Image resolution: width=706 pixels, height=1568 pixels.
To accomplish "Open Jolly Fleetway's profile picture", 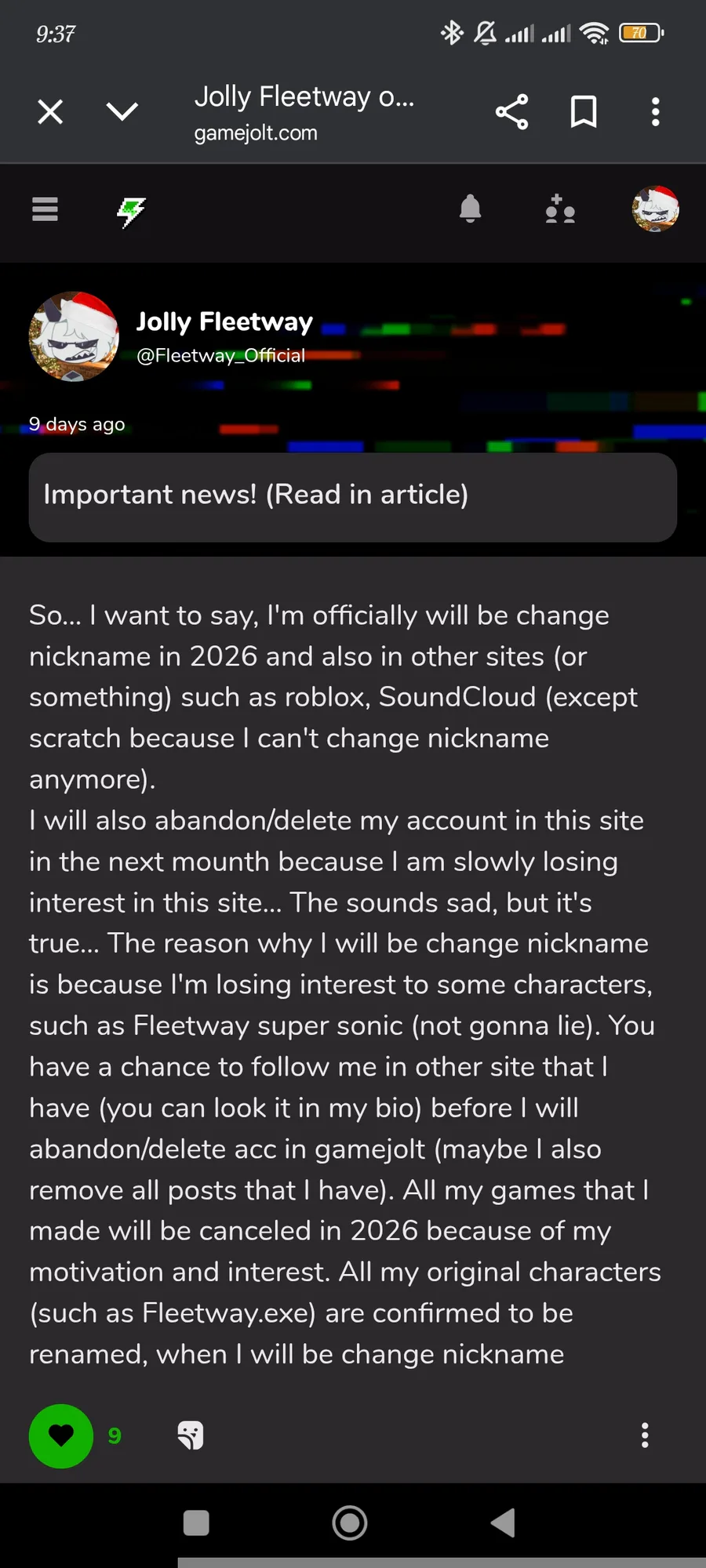I will point(74,336).
